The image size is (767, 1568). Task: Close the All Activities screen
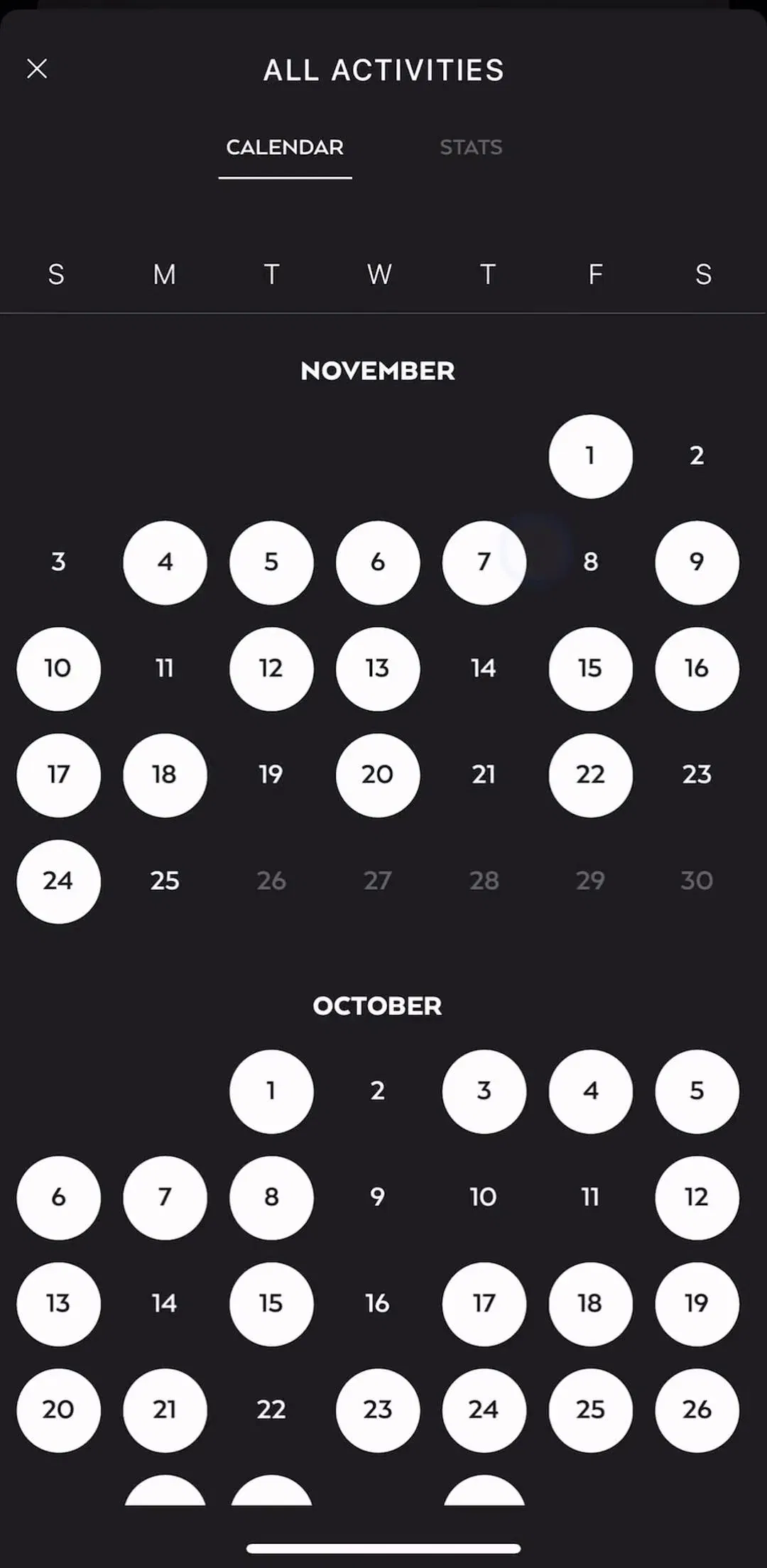point(37,69)
